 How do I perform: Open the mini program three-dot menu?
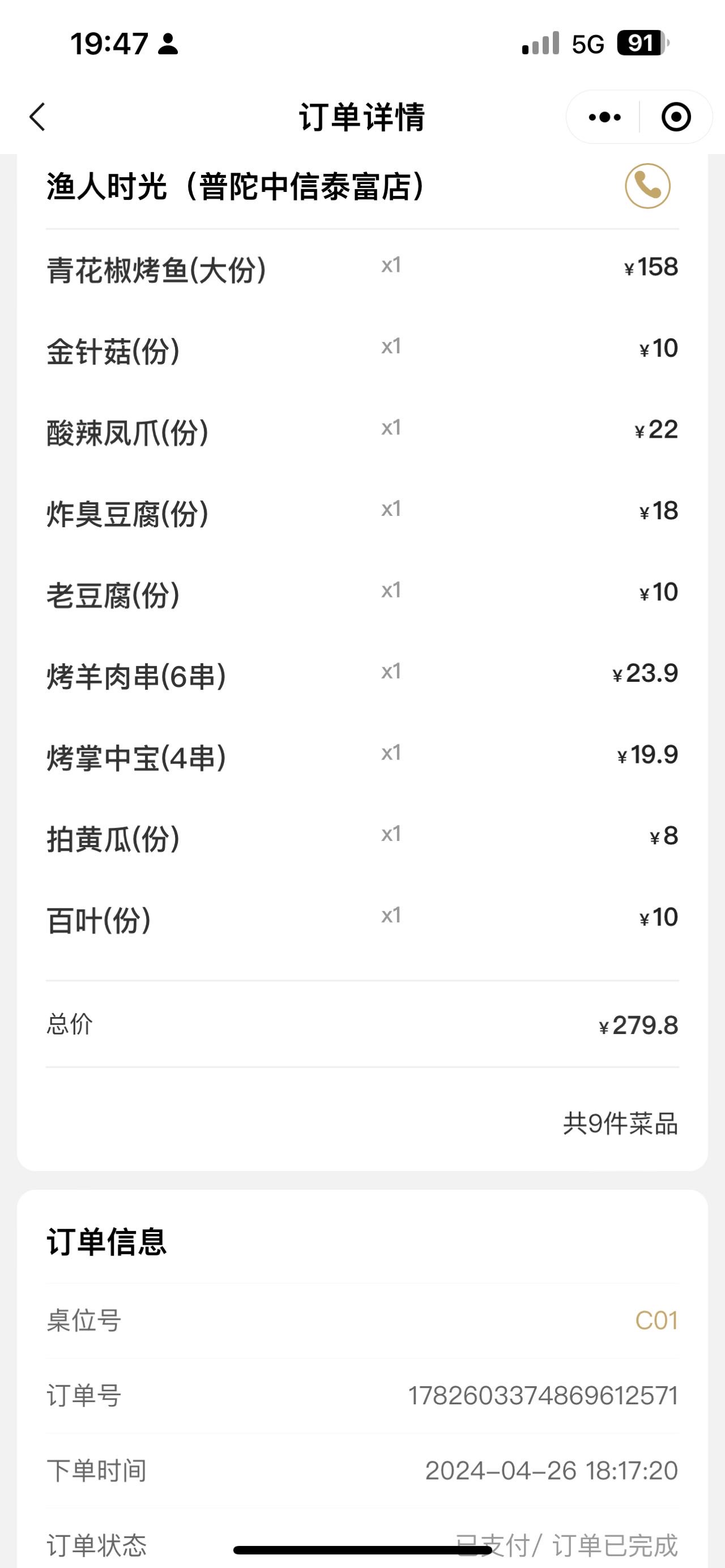604,117
